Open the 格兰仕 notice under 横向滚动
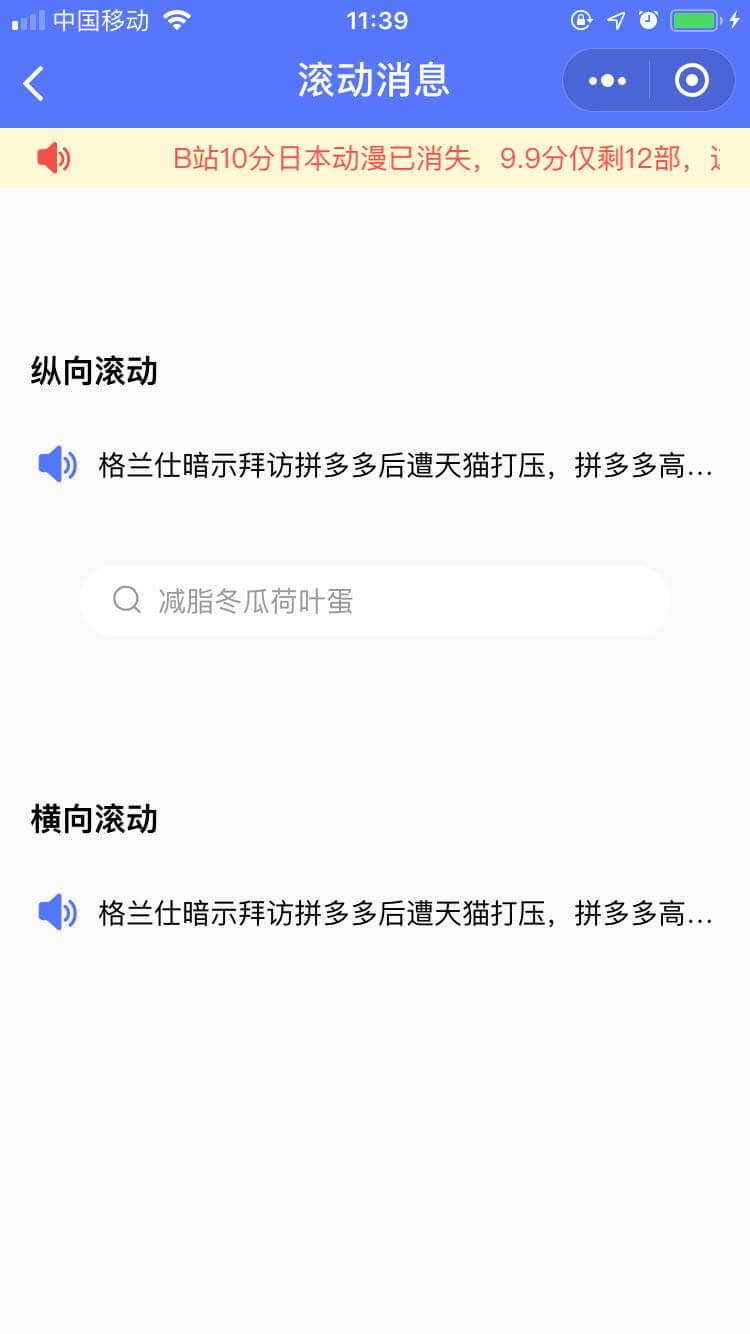The image size is (750, 1334). pos(405,914)
